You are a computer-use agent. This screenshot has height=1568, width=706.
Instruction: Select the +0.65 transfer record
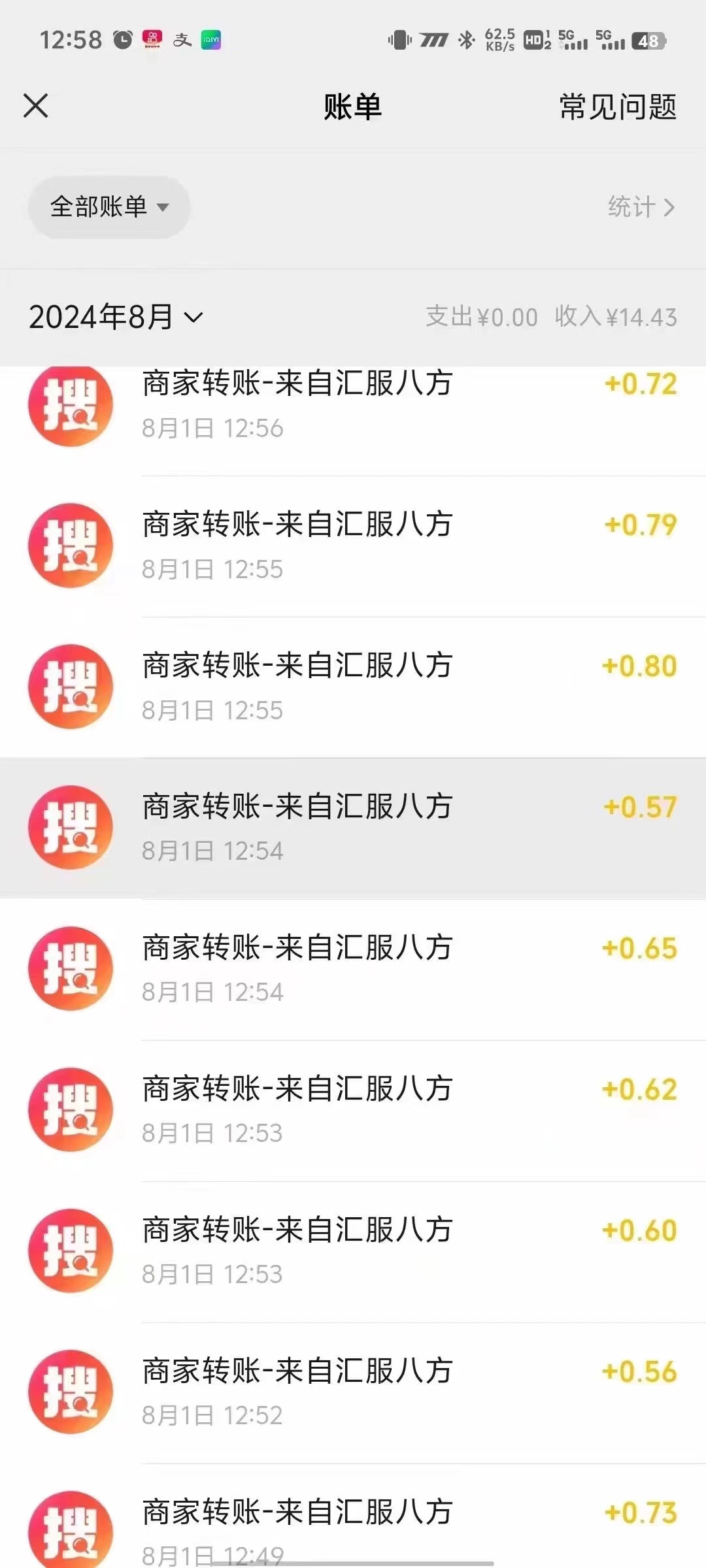(x=353, y=970)
